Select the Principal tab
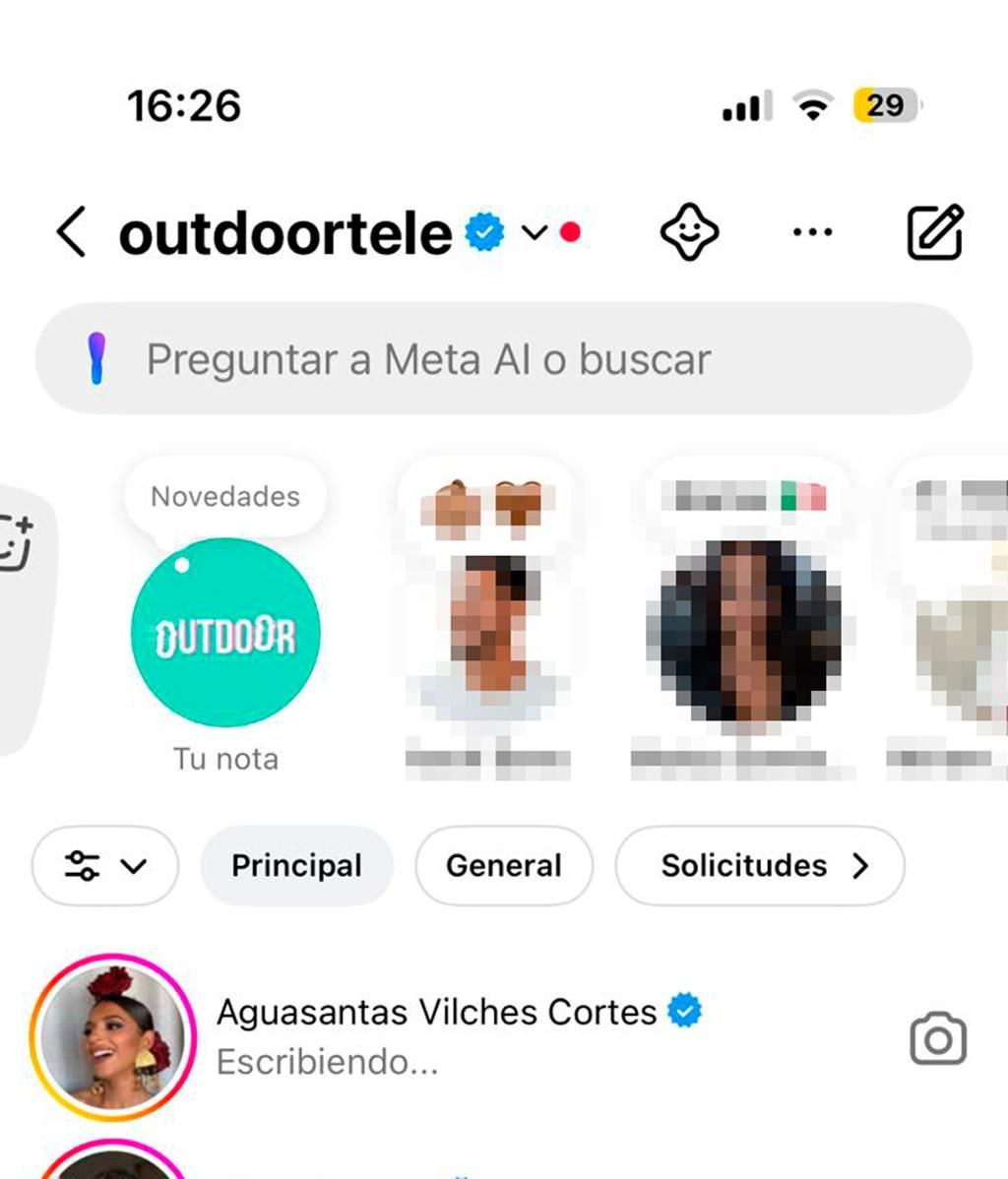The width and height of the screenshot is (1008, 1179). [296, 866]
